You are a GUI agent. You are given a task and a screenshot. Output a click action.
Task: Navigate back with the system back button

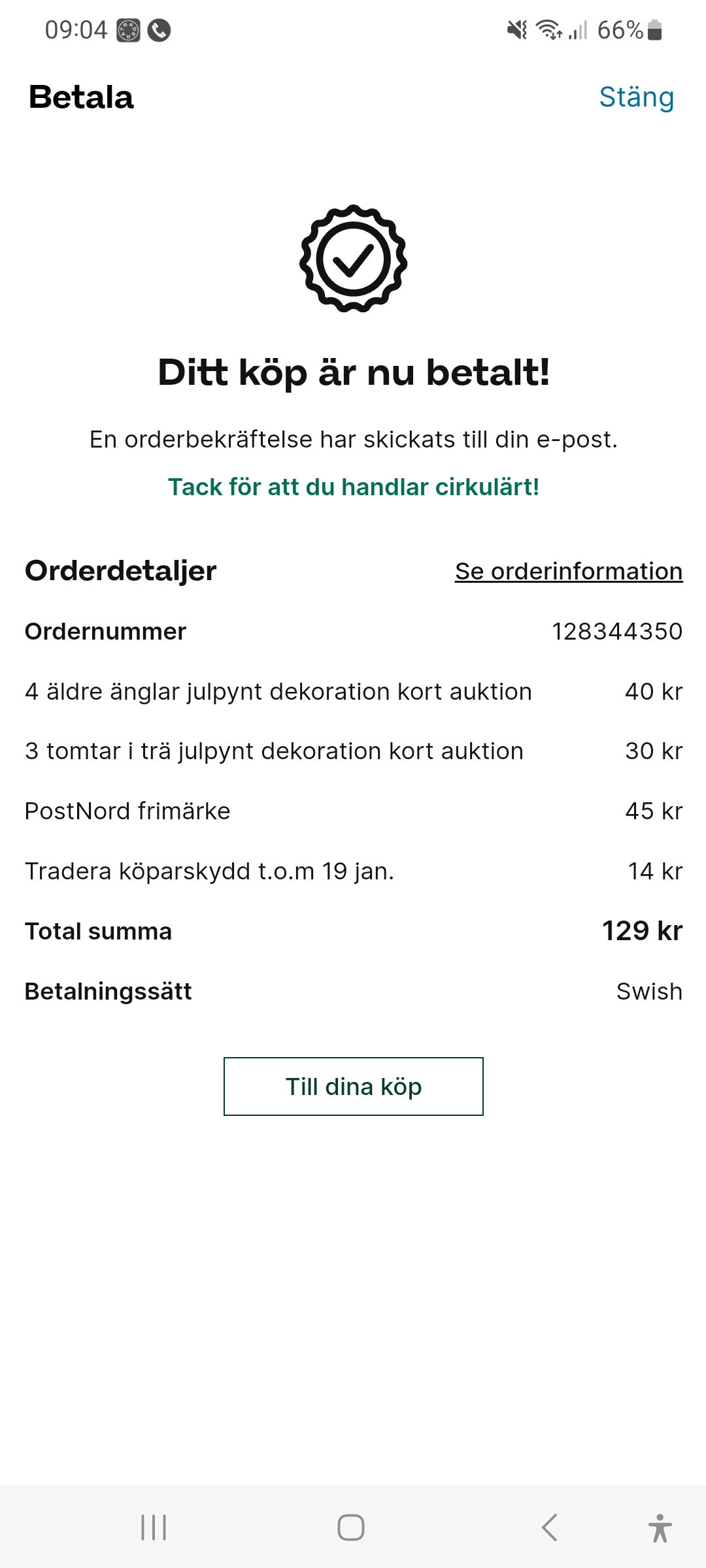coord(550,1527)
